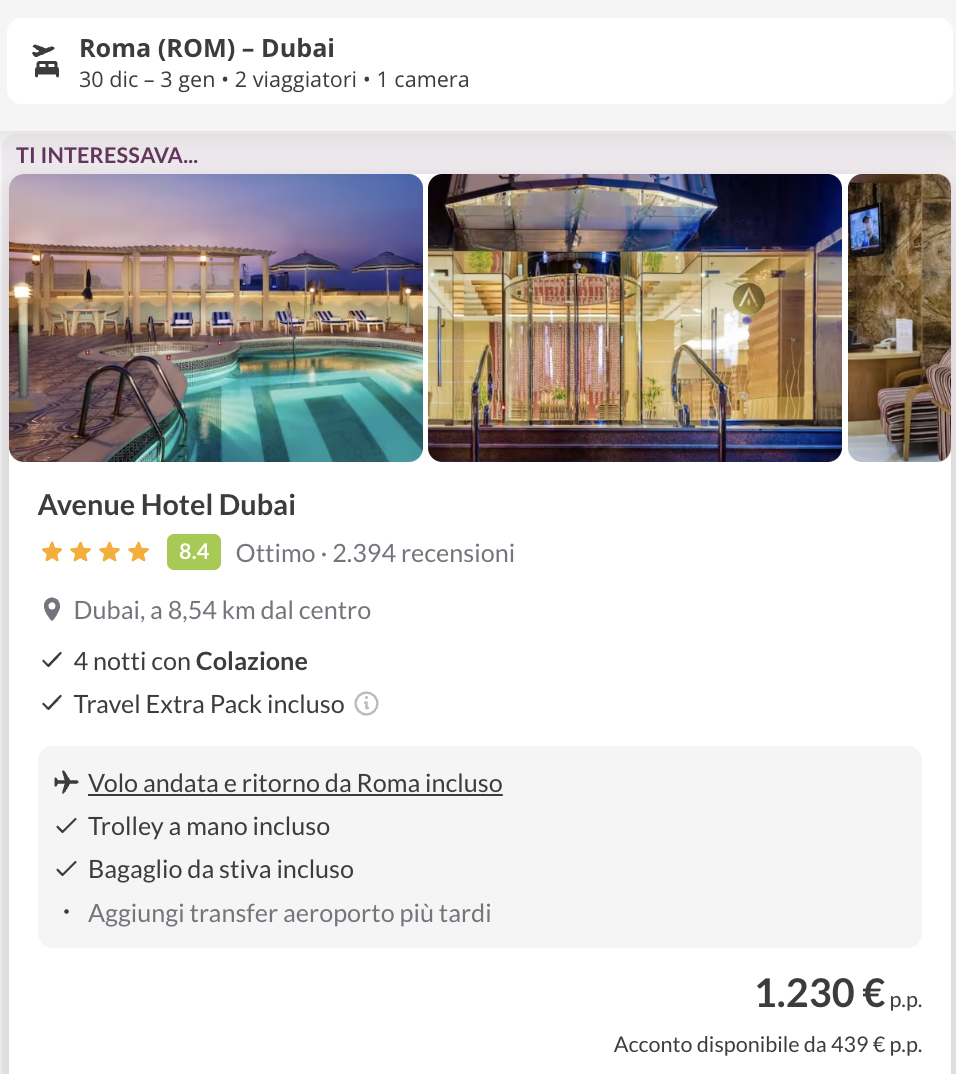Viewport: 956px width, 1074px height.
Task: Open the Roma–Dubai search summary bar
Action: (x=478, y=62)
